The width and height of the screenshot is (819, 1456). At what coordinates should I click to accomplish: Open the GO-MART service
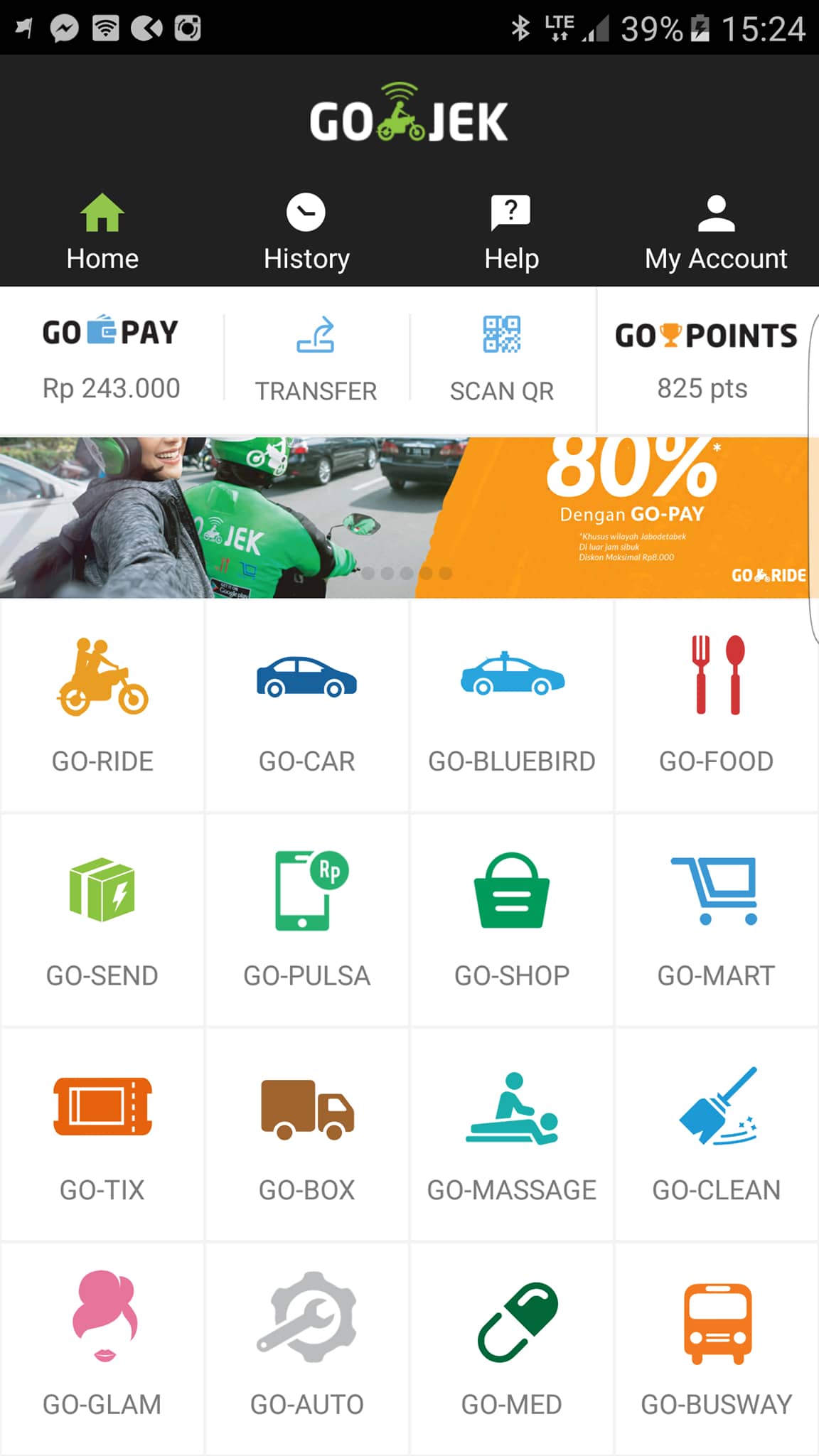coord(716,920)
